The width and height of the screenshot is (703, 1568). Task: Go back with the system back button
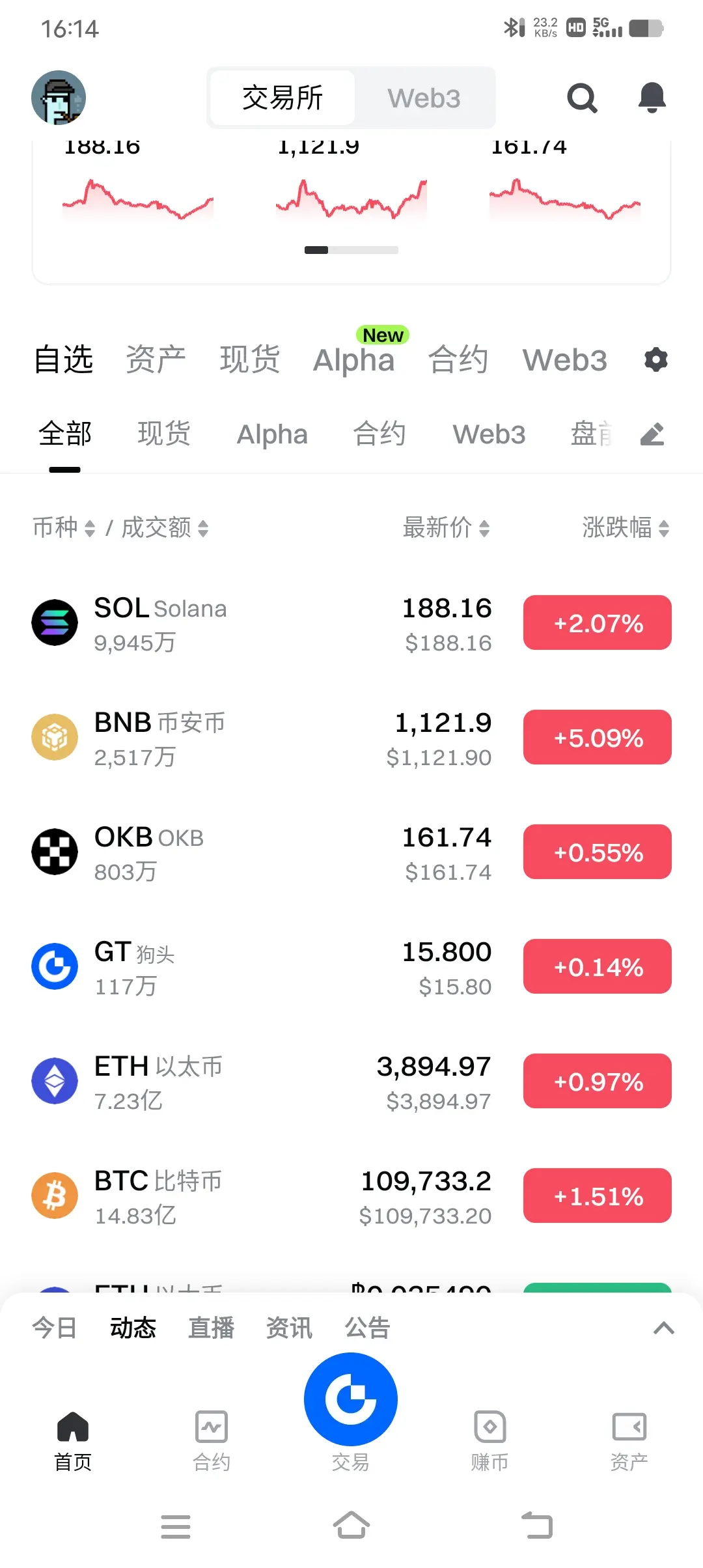(x=537, y=1526)
